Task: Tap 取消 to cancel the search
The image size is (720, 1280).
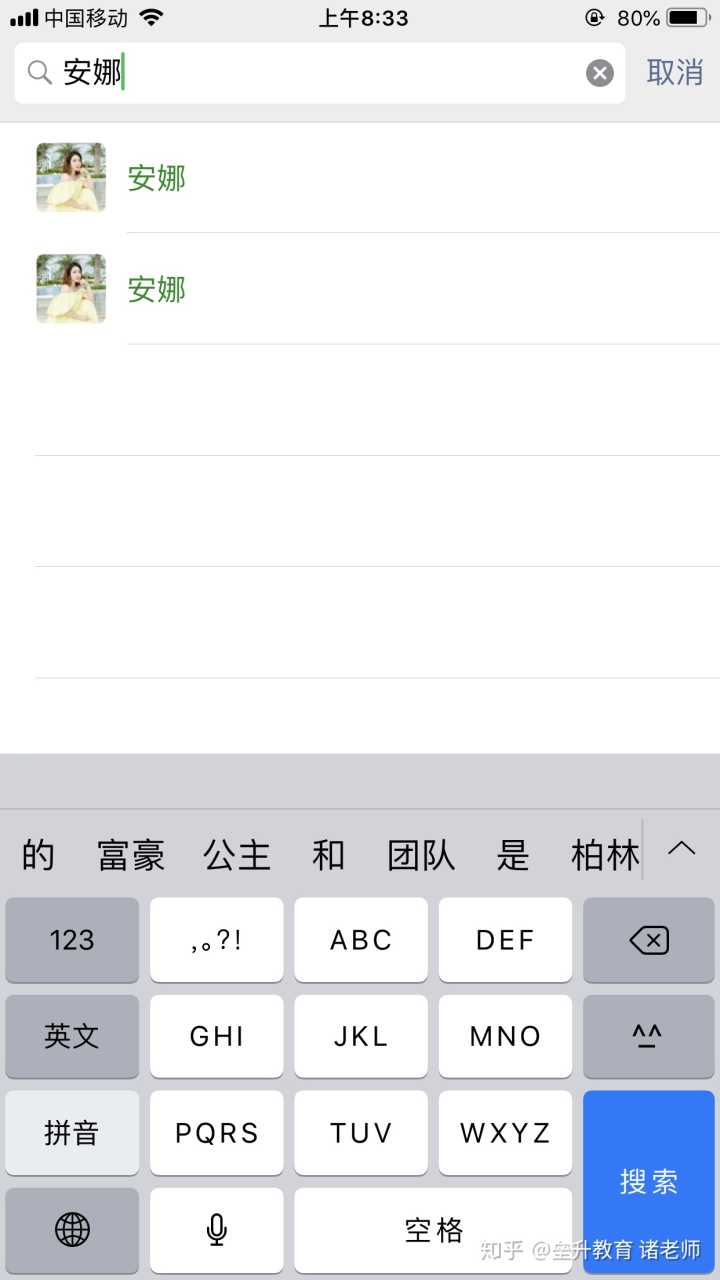Action: [x=675, y=73]
